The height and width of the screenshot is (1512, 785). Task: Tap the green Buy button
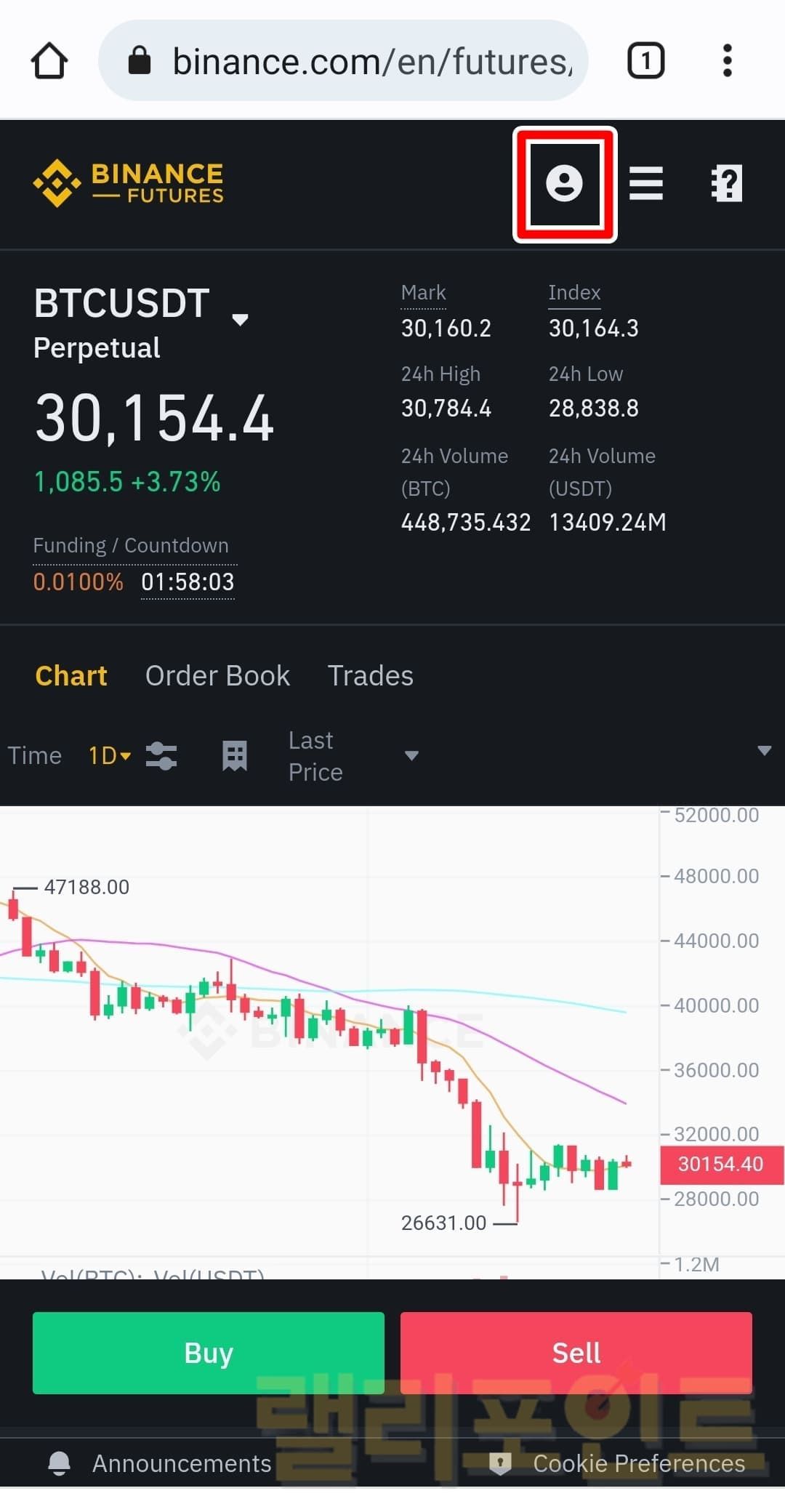click(x=209, y=1353)
